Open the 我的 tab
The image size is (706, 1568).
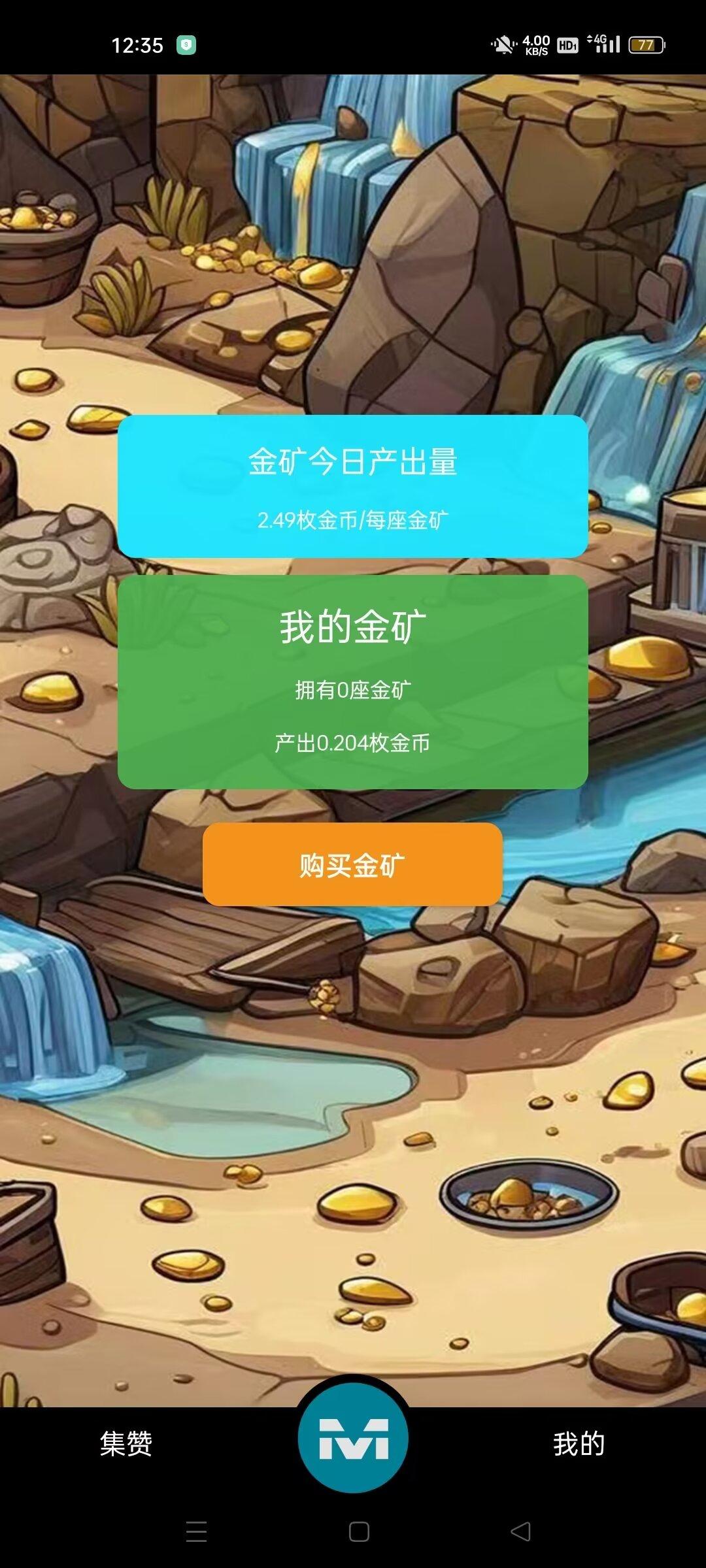pyautogui.click(x=579, y=1443)
